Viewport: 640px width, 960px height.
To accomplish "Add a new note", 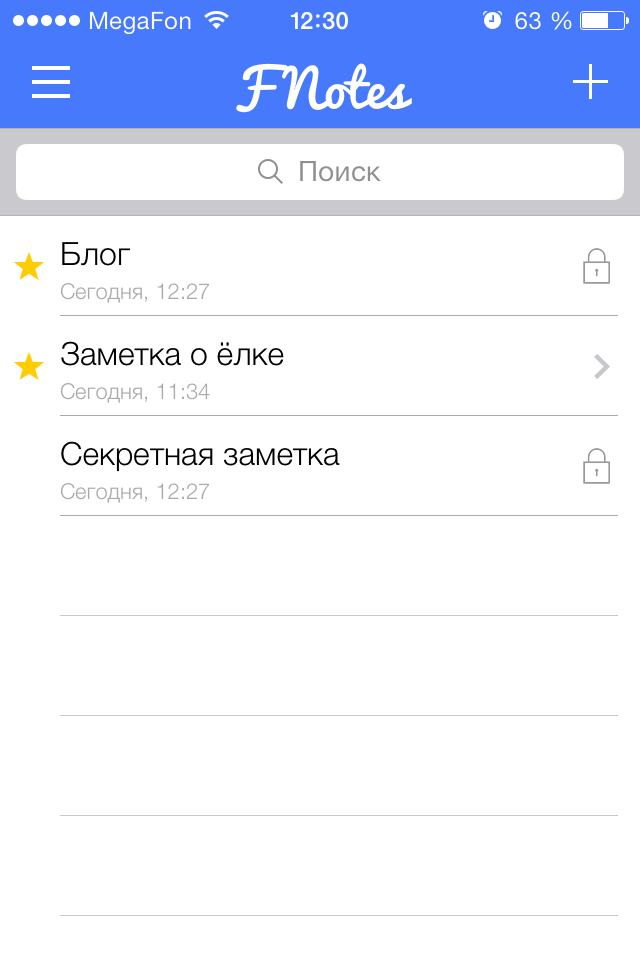I will 590,82.
